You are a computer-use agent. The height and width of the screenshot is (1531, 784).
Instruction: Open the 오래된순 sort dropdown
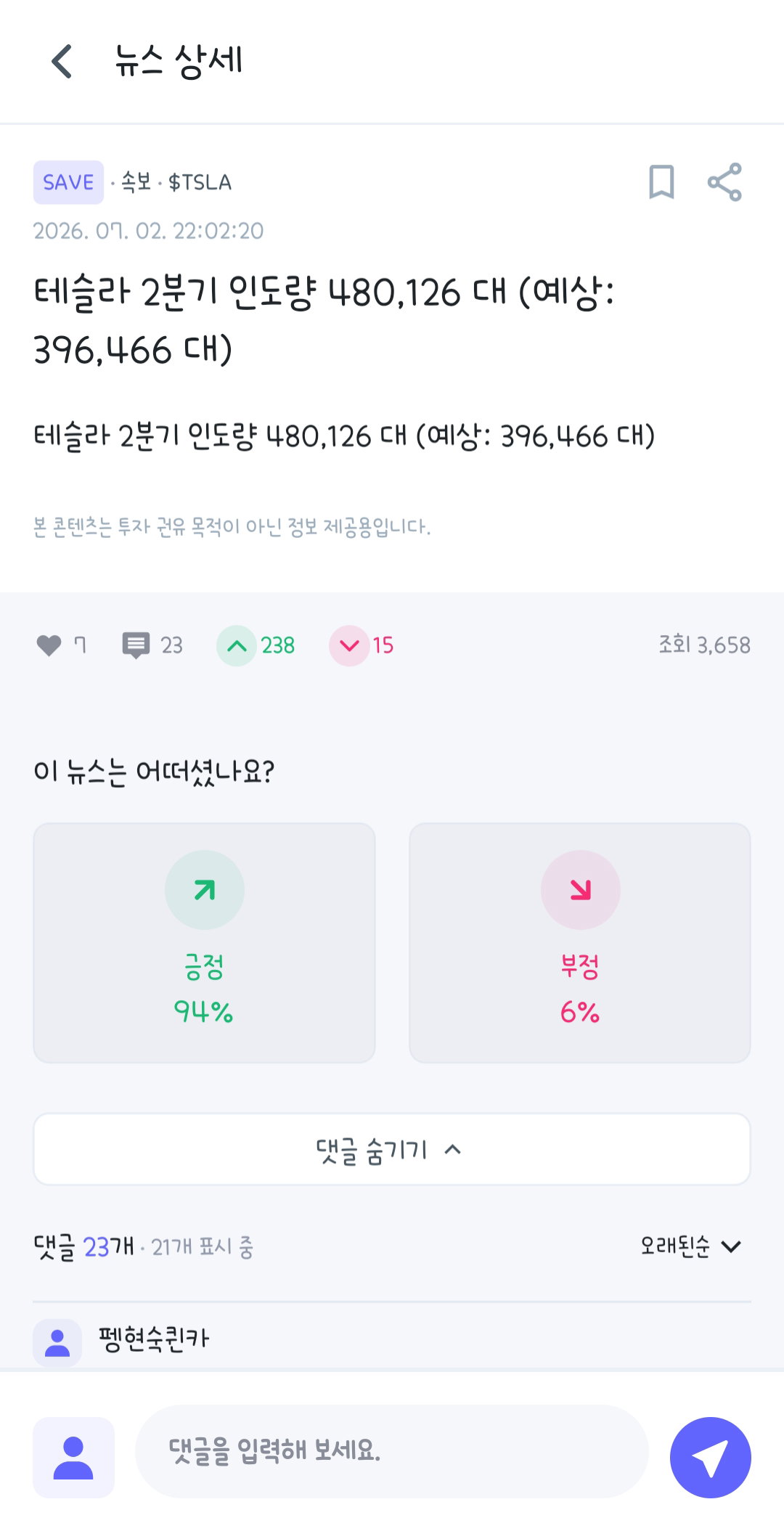pyautogui.click(x=690, y=1246)
